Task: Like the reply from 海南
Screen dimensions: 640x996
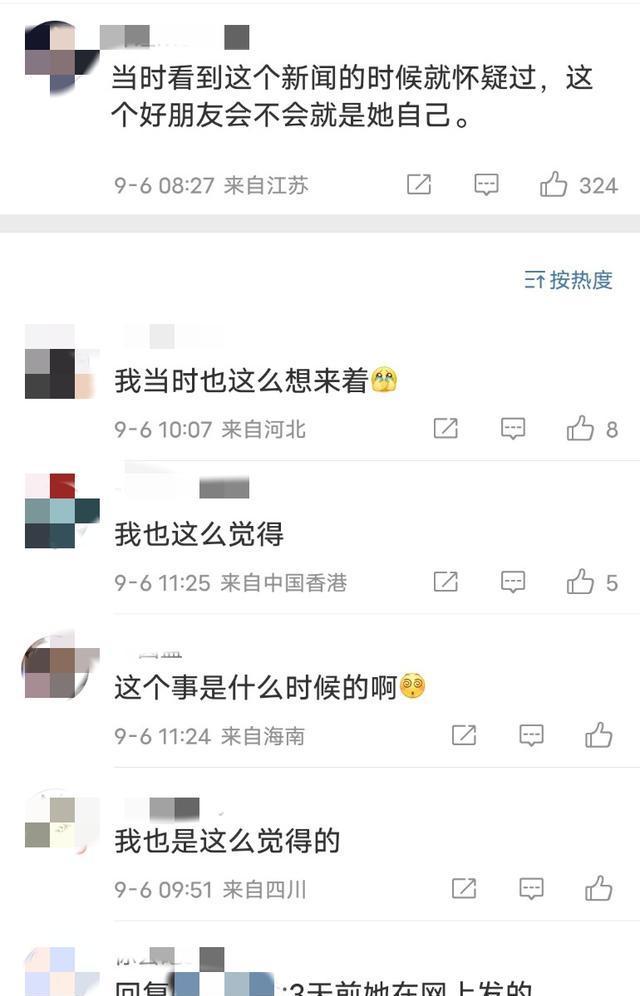Action: pyautogui.click(x=599, y=736)
